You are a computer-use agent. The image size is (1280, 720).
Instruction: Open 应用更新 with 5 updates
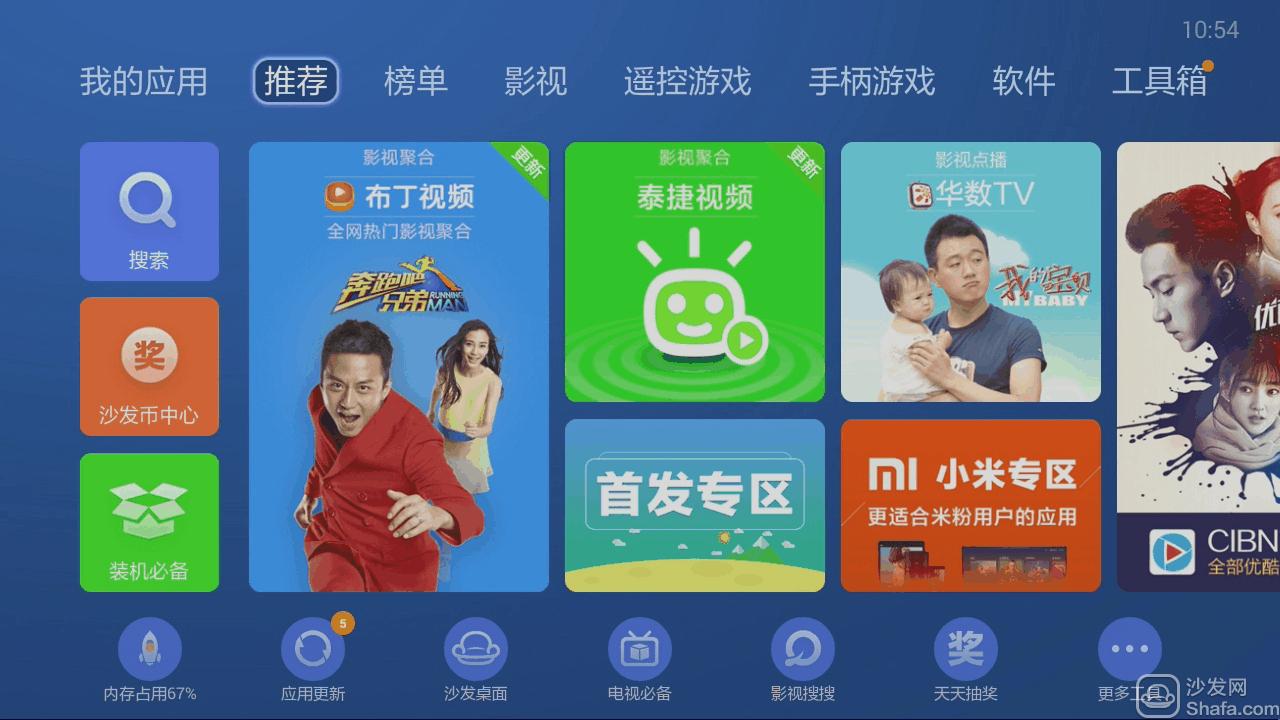click(313, 650)
